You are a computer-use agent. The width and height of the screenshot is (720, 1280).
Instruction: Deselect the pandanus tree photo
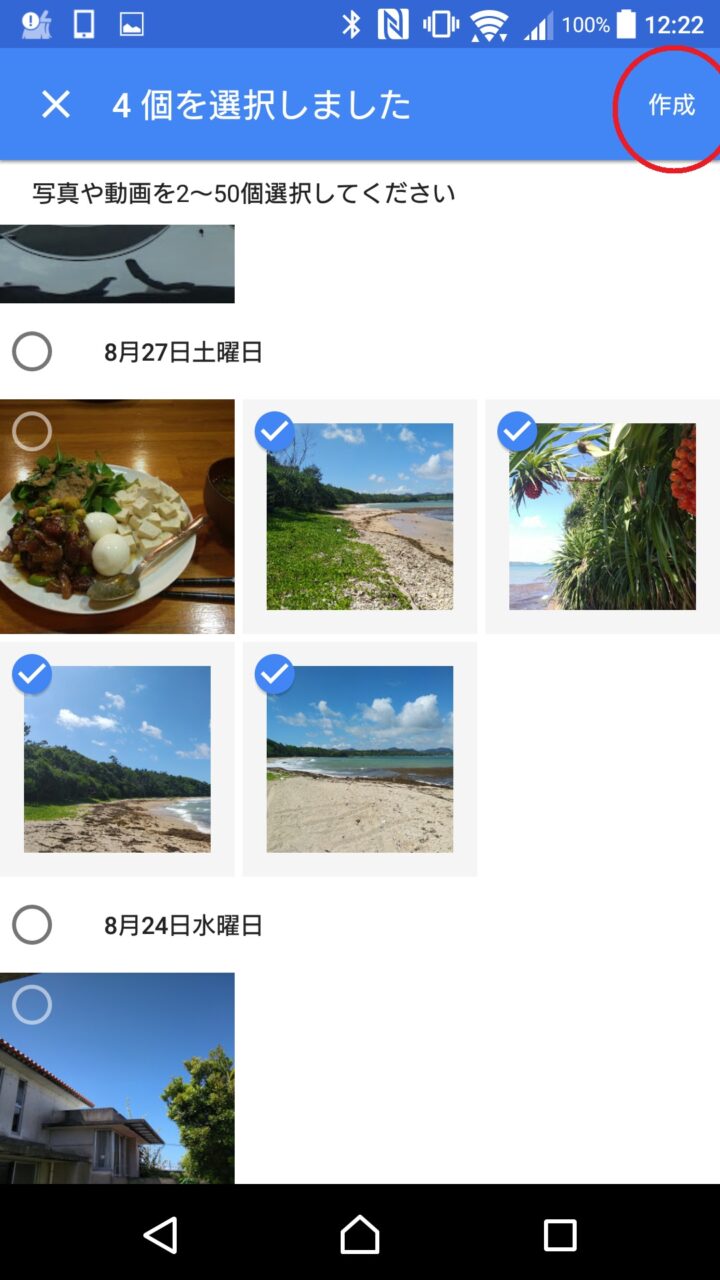pyautogui.click(x=601, y=517)
